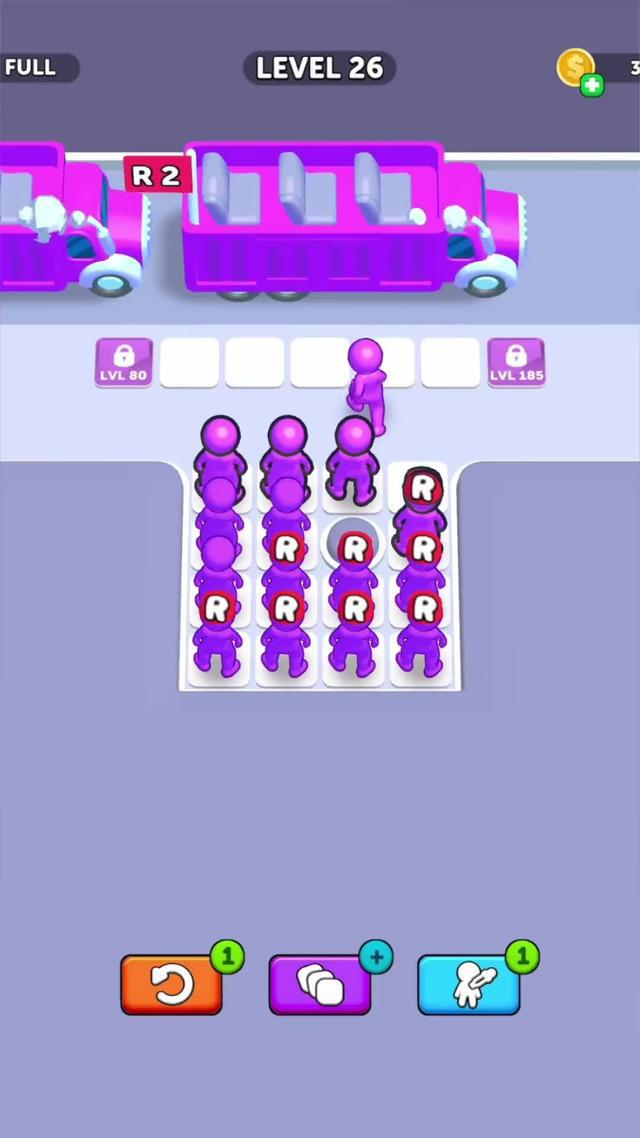Tap the locked LVL 185 slot

pos(516,362)
